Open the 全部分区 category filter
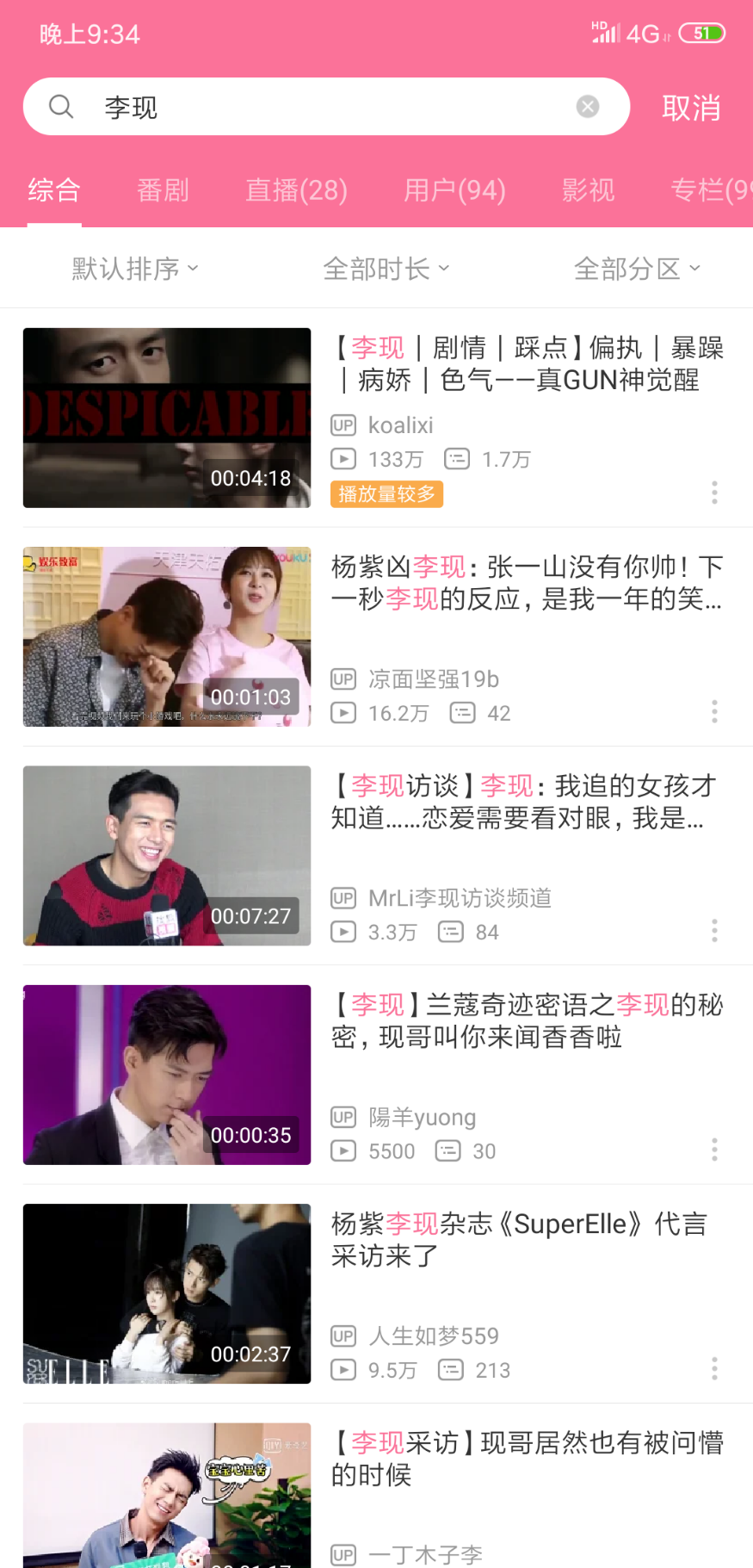753x1568 pixels. coord(637,267)
